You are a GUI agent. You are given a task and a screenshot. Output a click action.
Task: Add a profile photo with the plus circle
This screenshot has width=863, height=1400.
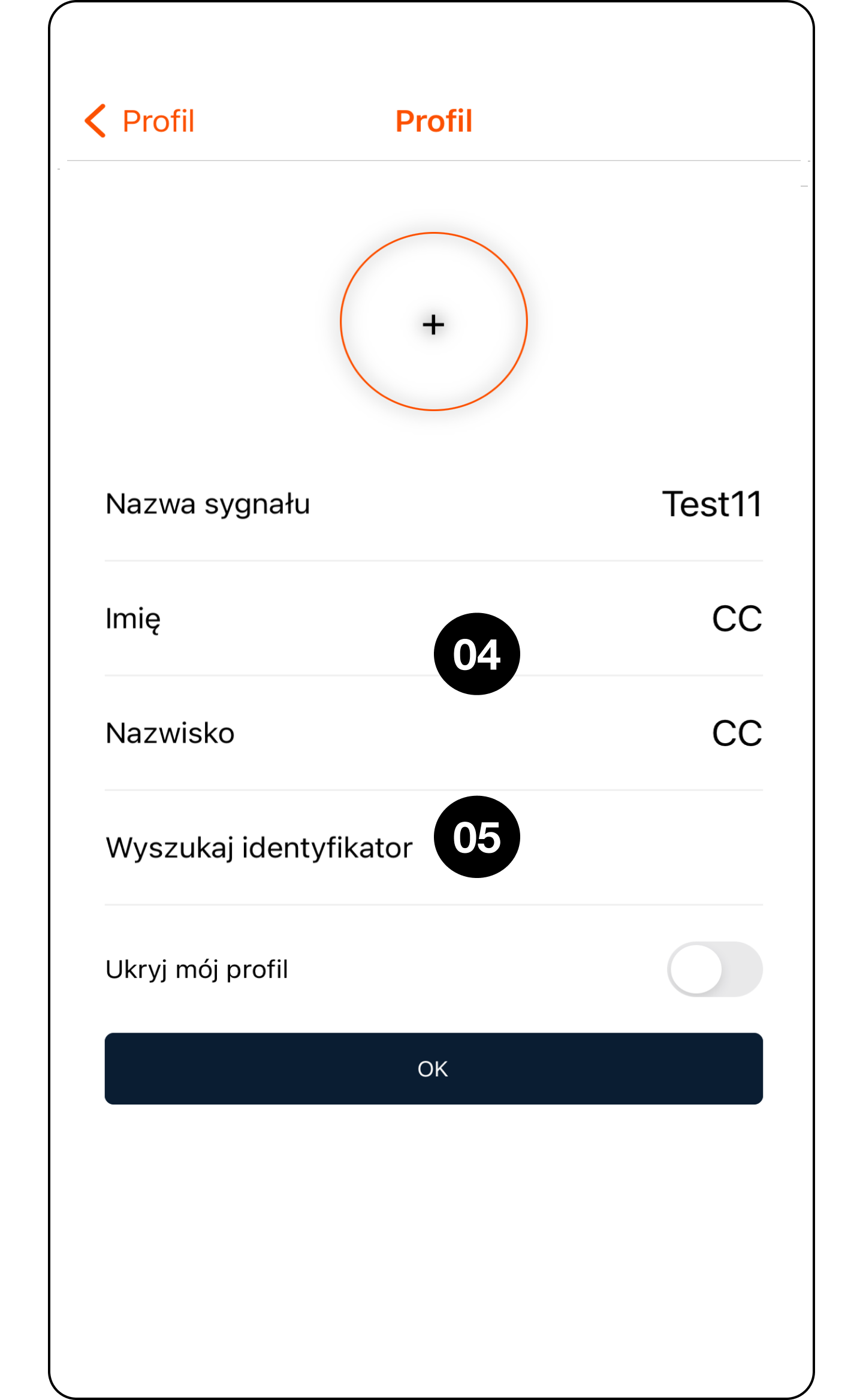(433, 322)
